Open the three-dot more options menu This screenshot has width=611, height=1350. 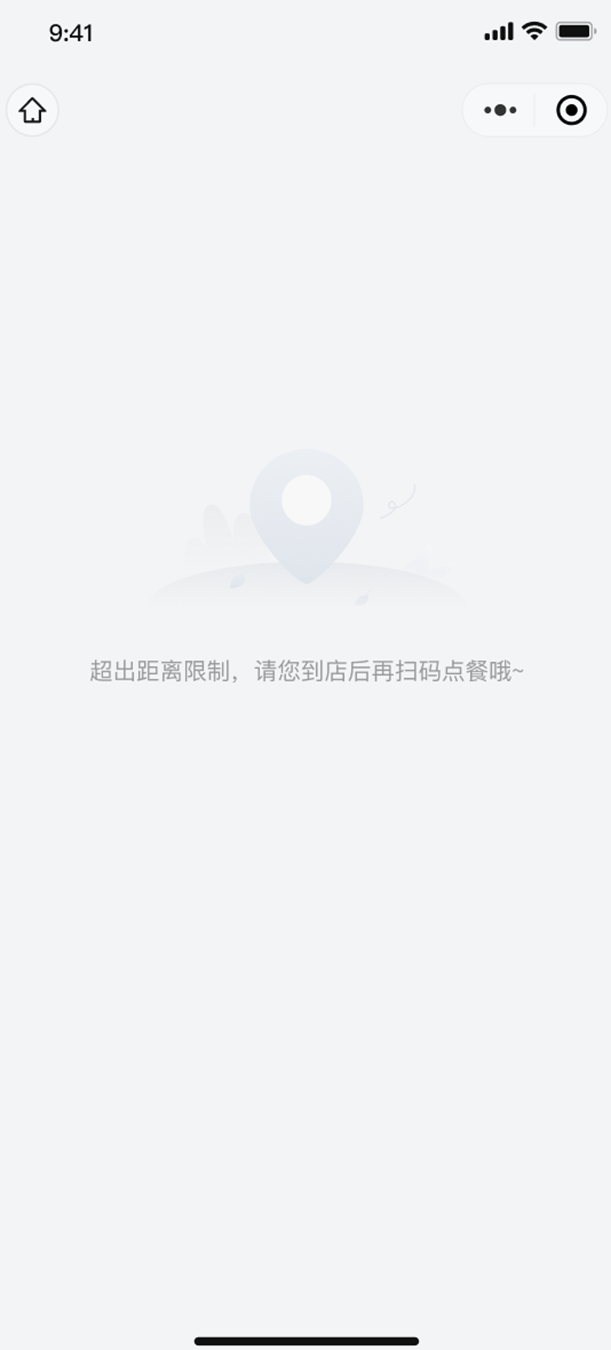[500, 110]
